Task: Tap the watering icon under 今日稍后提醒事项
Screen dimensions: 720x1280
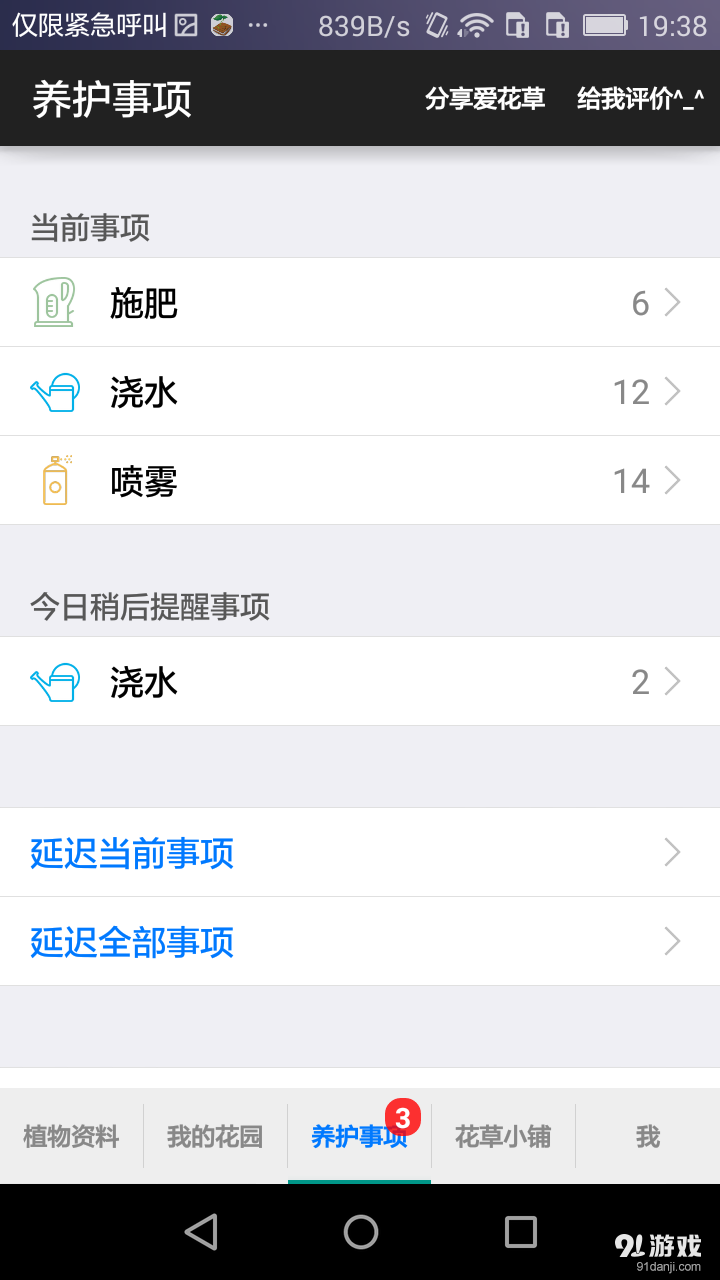Action: coord(55,681)
